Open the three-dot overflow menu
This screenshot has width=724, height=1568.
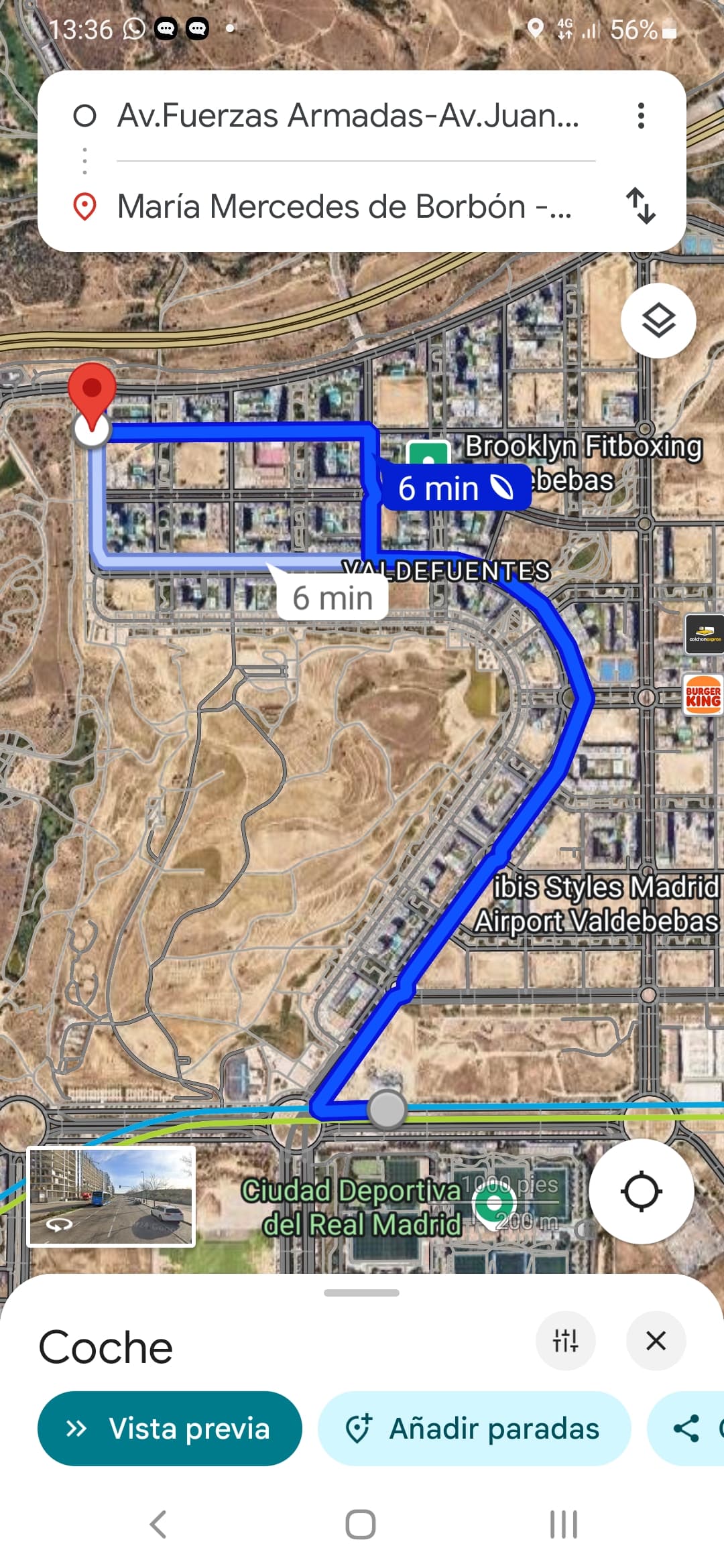point(641,115)
